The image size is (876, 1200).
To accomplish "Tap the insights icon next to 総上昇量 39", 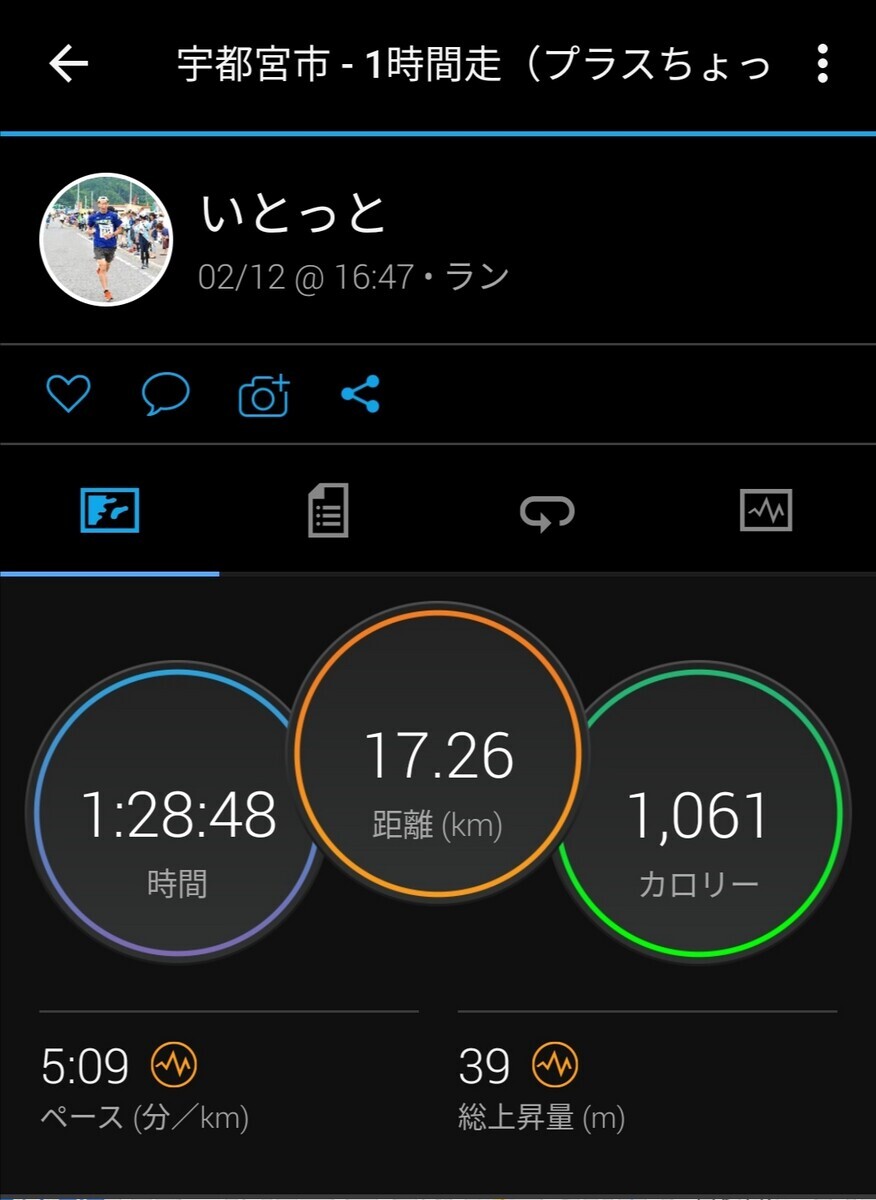I will click(x=555, y=1066).
